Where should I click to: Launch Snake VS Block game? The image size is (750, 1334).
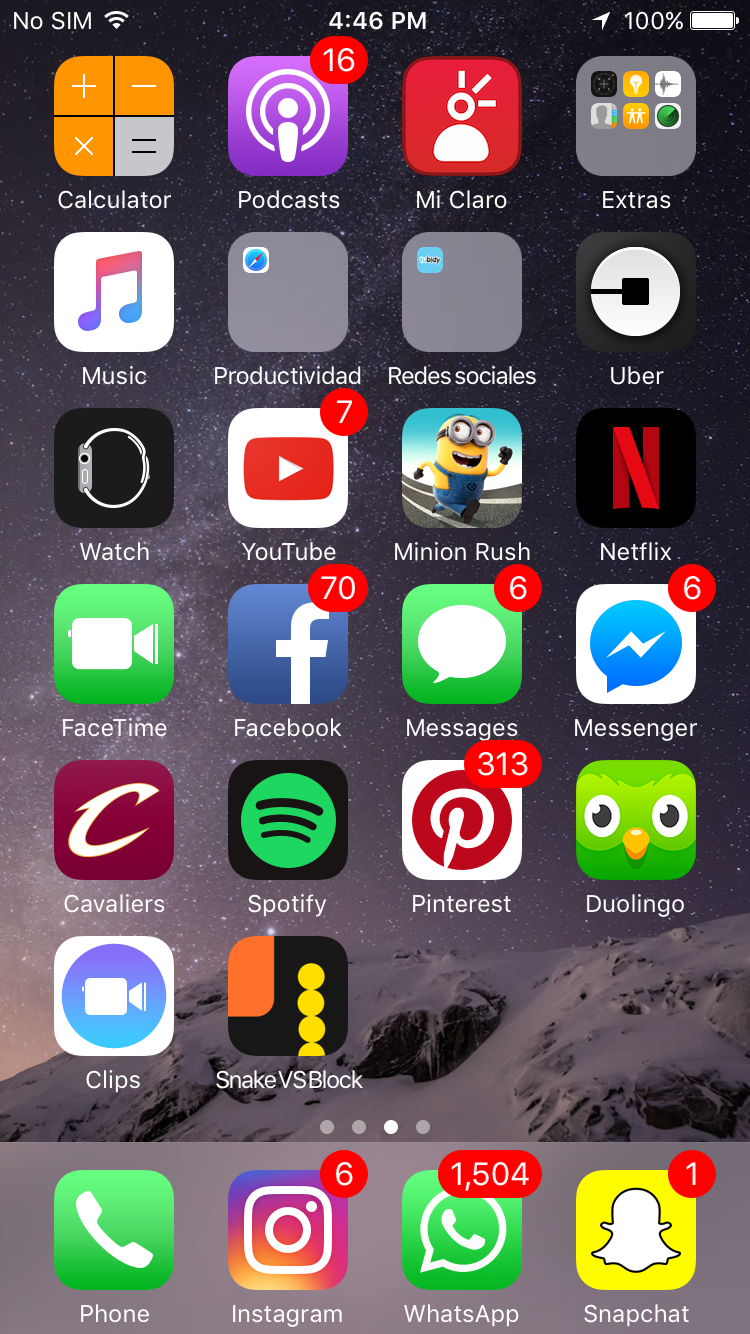[x=288, y=996]
